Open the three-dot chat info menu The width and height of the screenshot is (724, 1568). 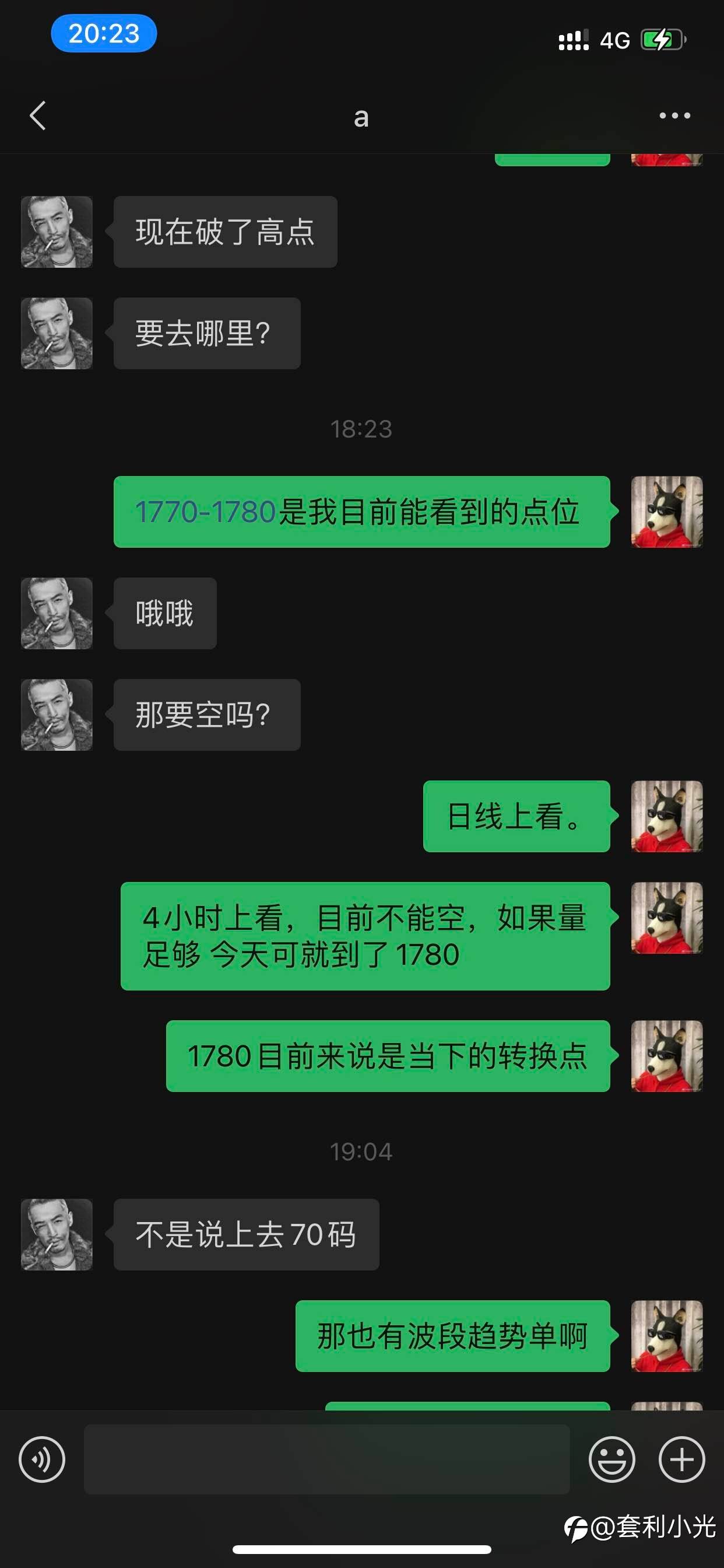(x=674, y=116)
